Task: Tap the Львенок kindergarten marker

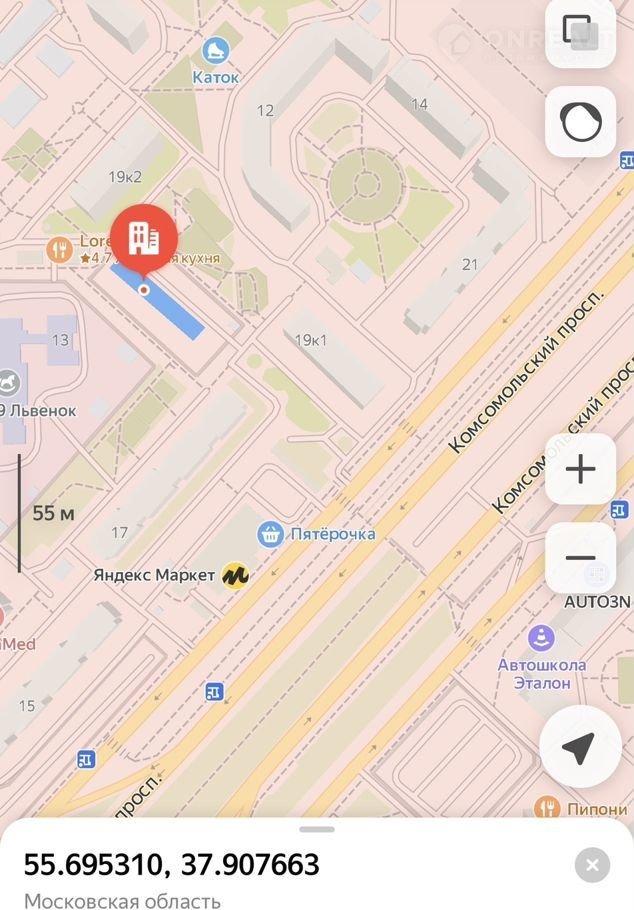Action: point(12,382)
